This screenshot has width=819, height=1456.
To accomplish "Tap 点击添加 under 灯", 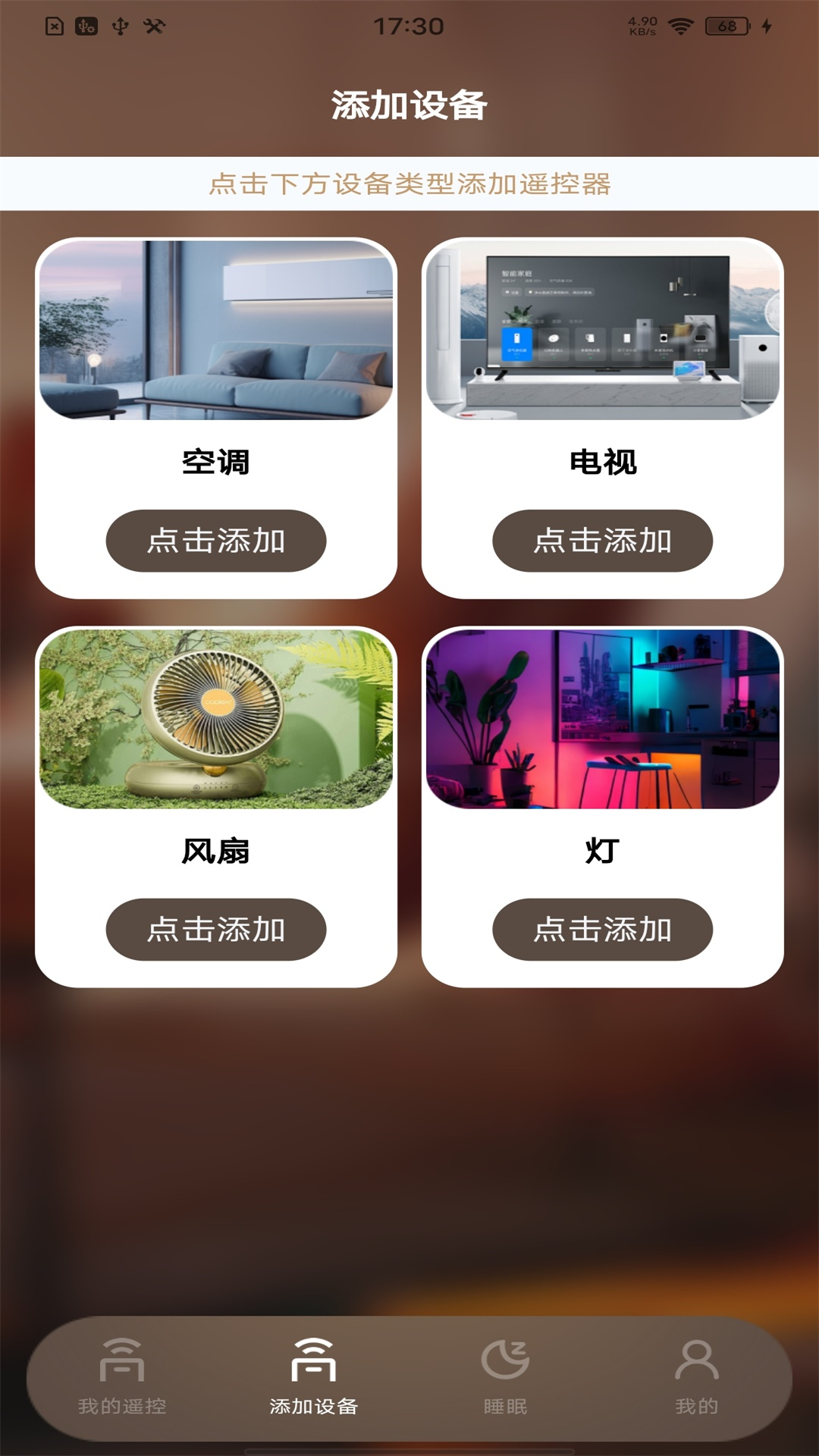I will [603, 930].
